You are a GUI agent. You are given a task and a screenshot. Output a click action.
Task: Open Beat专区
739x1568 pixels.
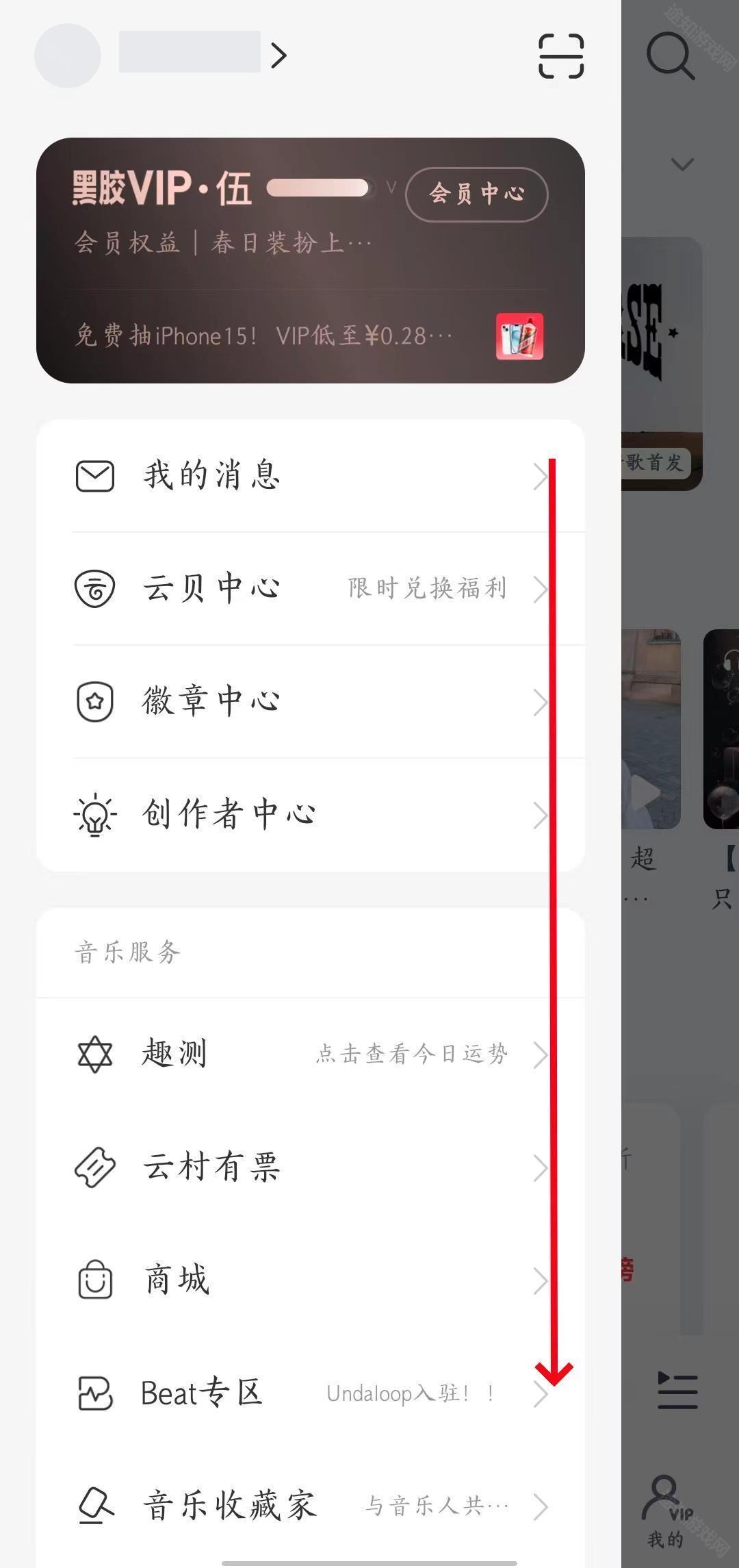311,1393
